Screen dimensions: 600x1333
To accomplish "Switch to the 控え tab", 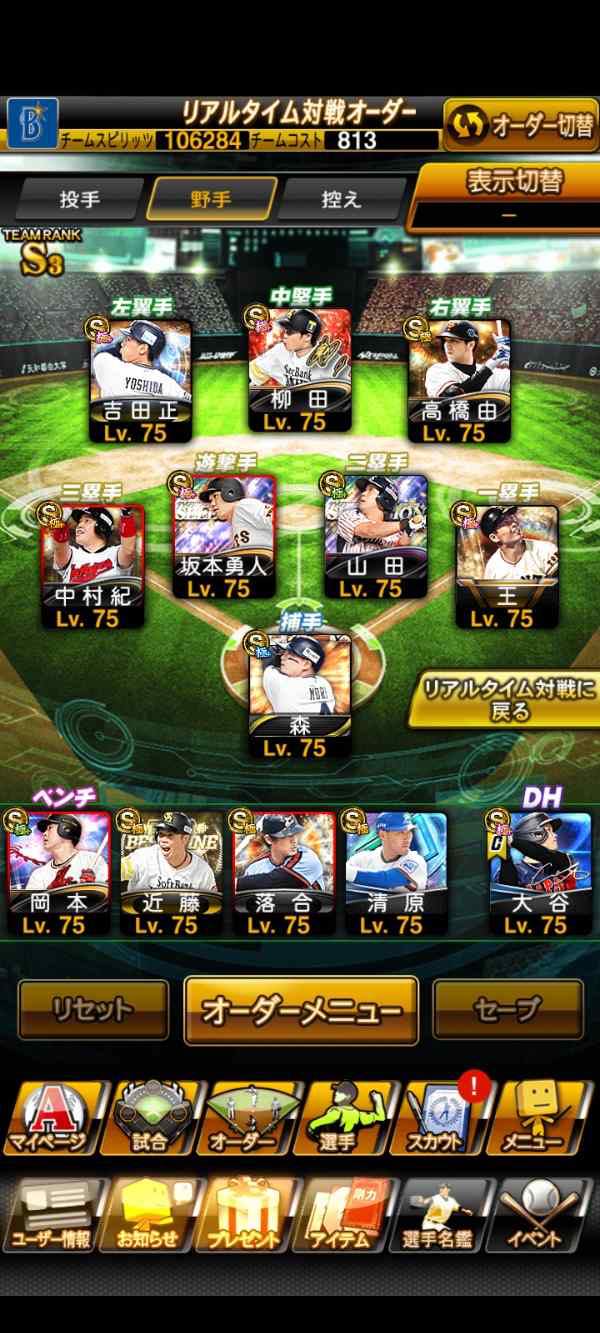I will tap(341, 199).
